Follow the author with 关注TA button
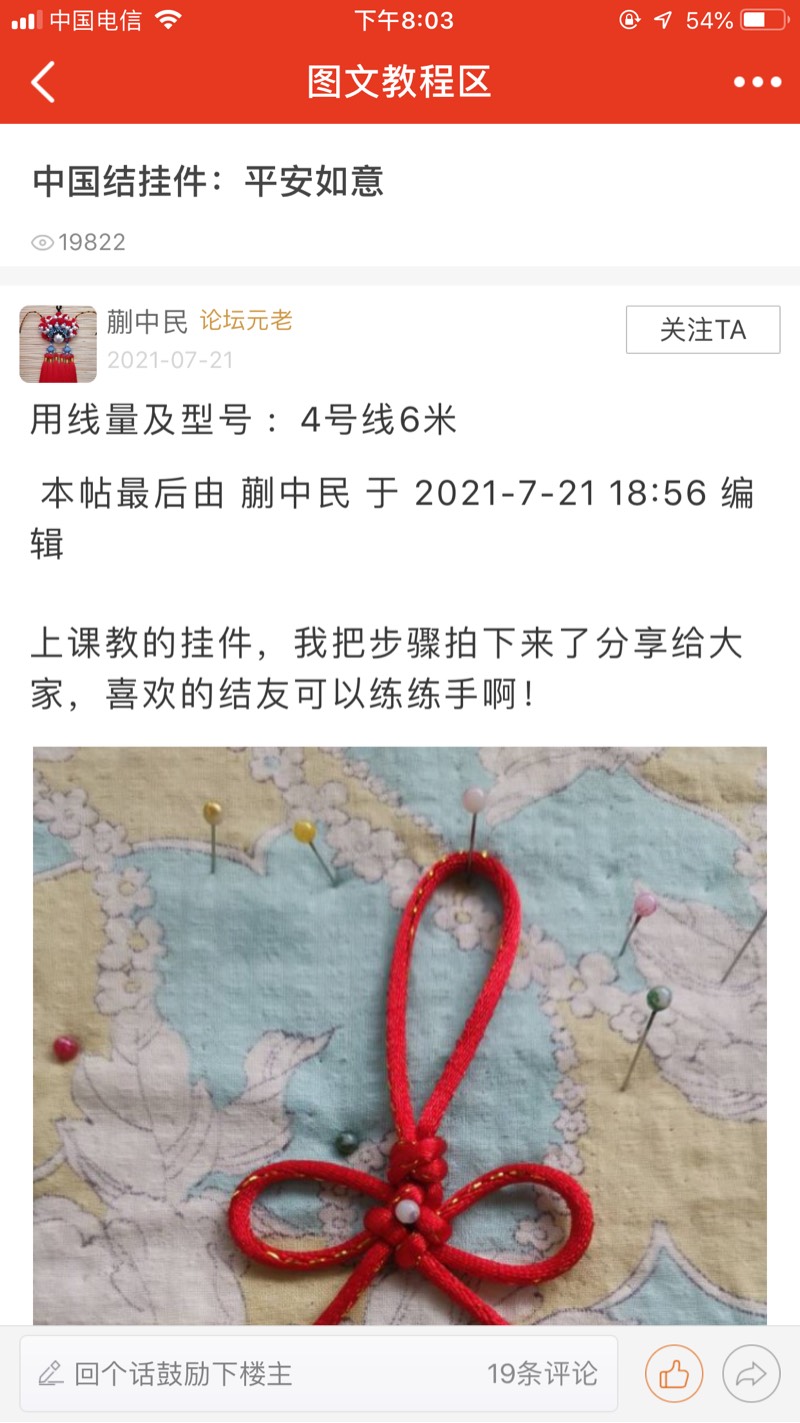 pos(702,330)
